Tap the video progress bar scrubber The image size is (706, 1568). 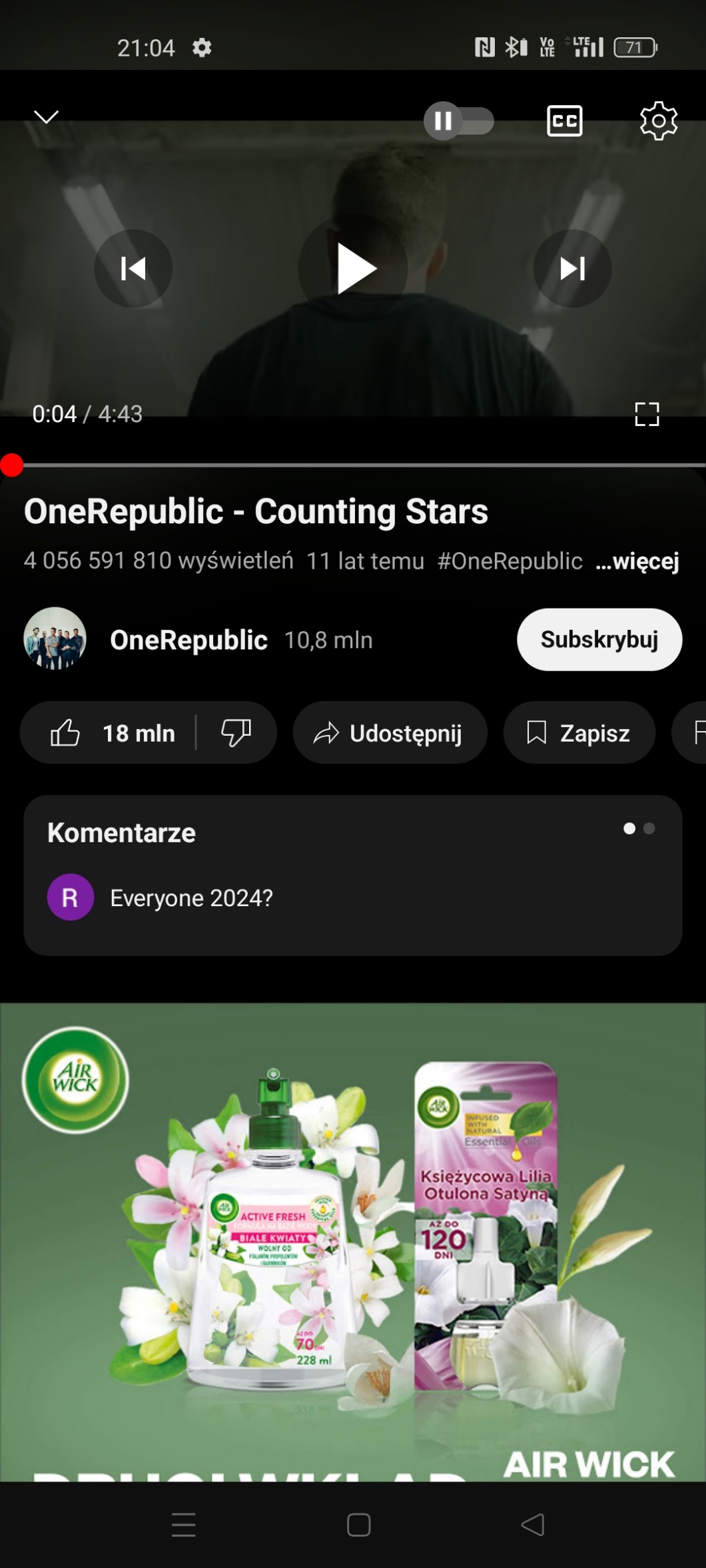click(x=12, y=465)
